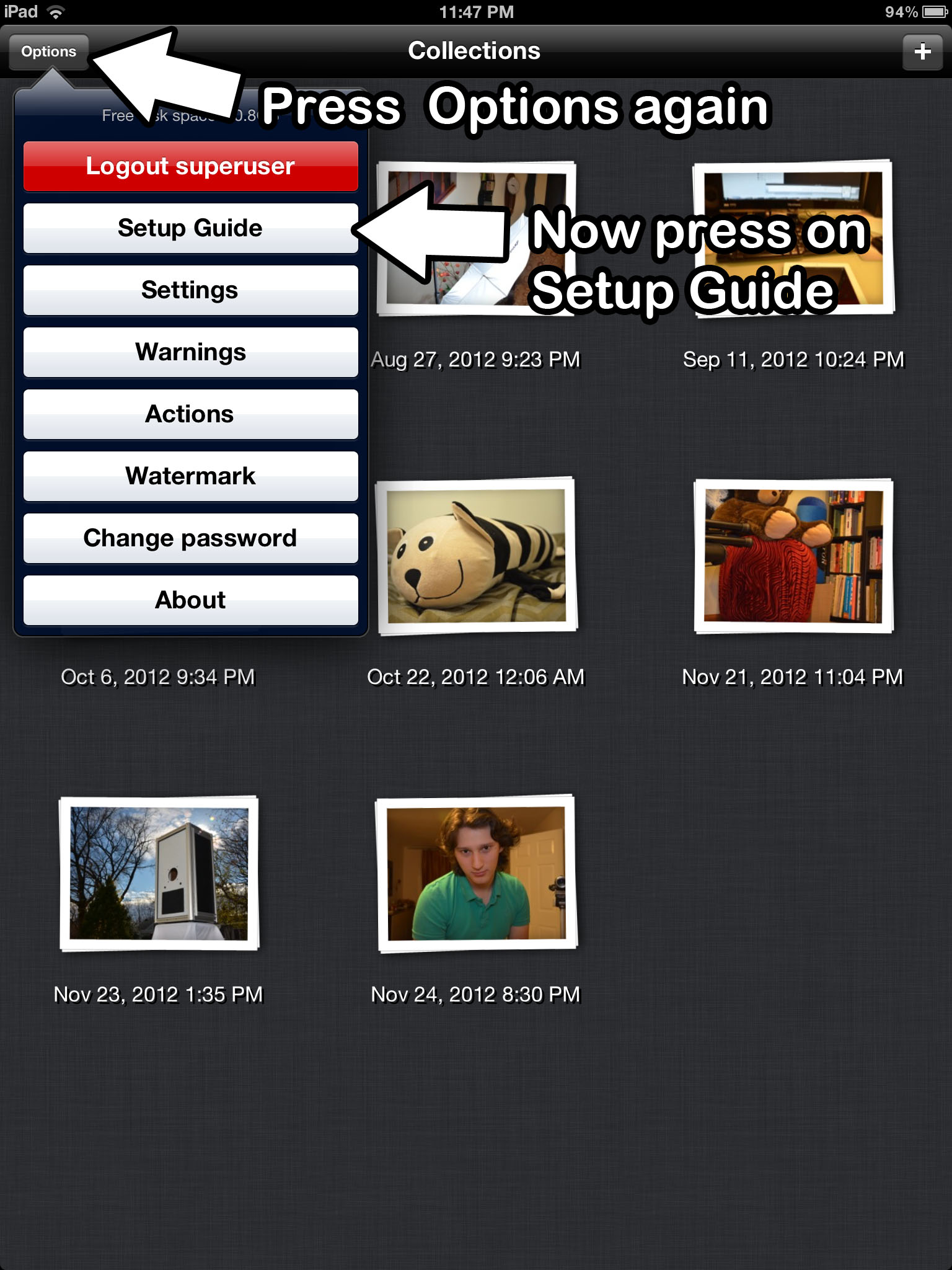The height and width of the screenshot is (1270, 952).
Task: Open the Warnings option
Action: coord(190,352)
